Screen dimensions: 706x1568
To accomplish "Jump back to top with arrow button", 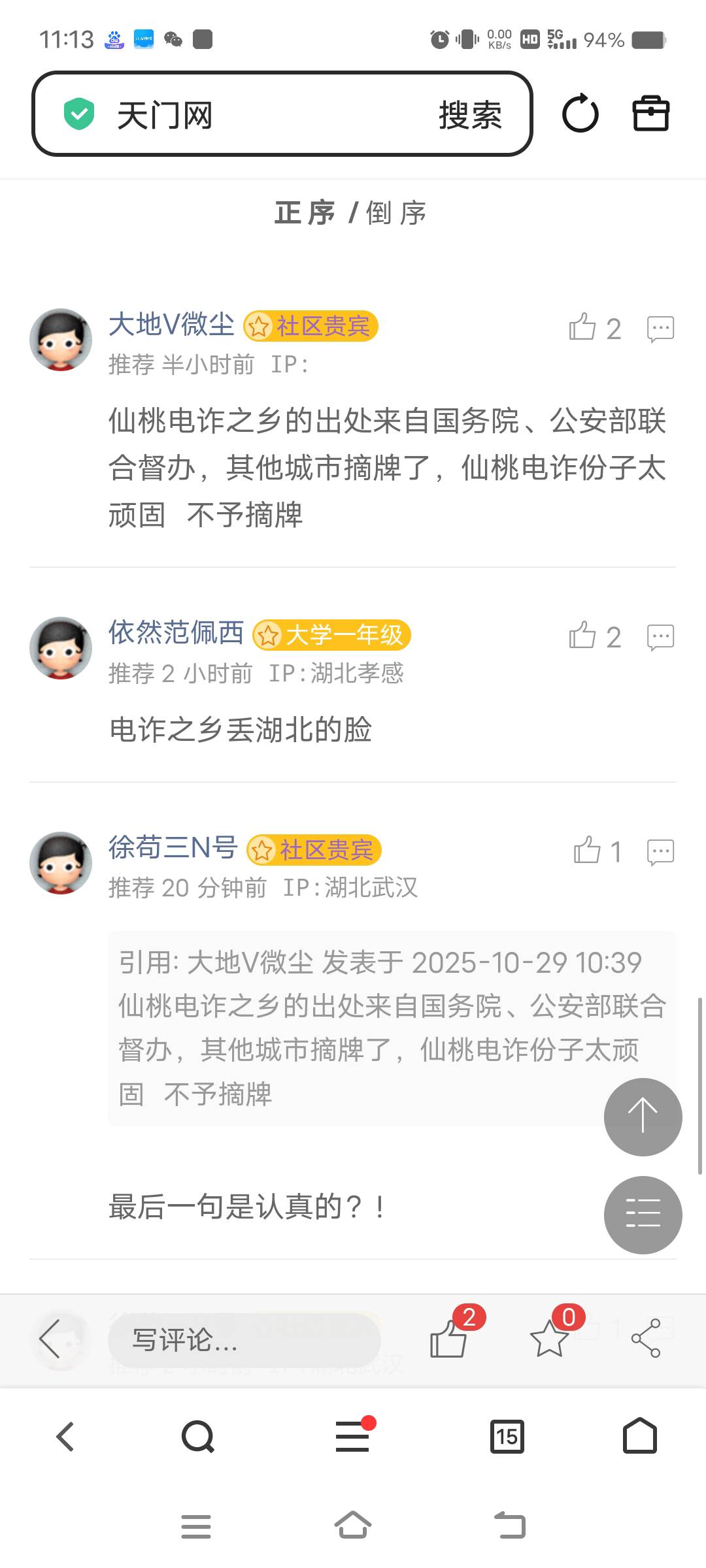I will point(643,1117).
